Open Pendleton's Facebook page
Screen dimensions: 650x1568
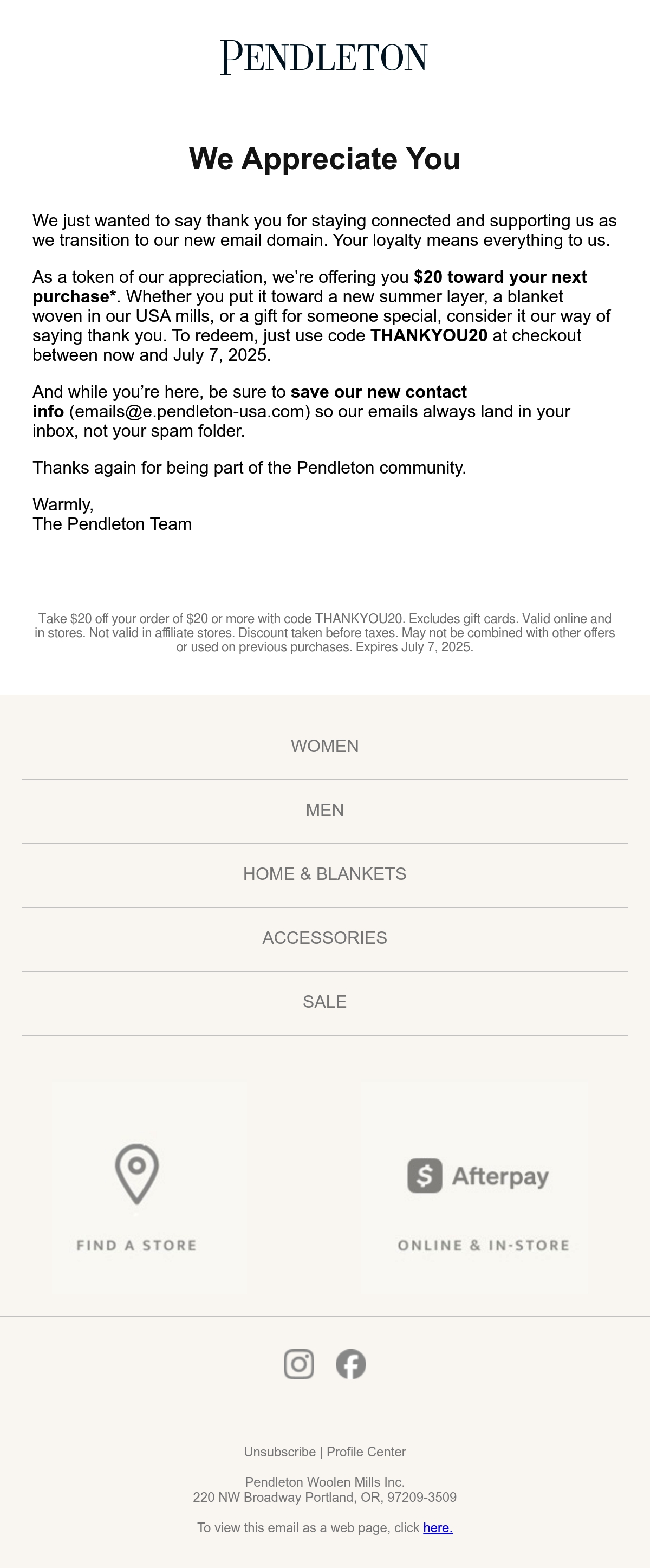[x=351, y=1364]
